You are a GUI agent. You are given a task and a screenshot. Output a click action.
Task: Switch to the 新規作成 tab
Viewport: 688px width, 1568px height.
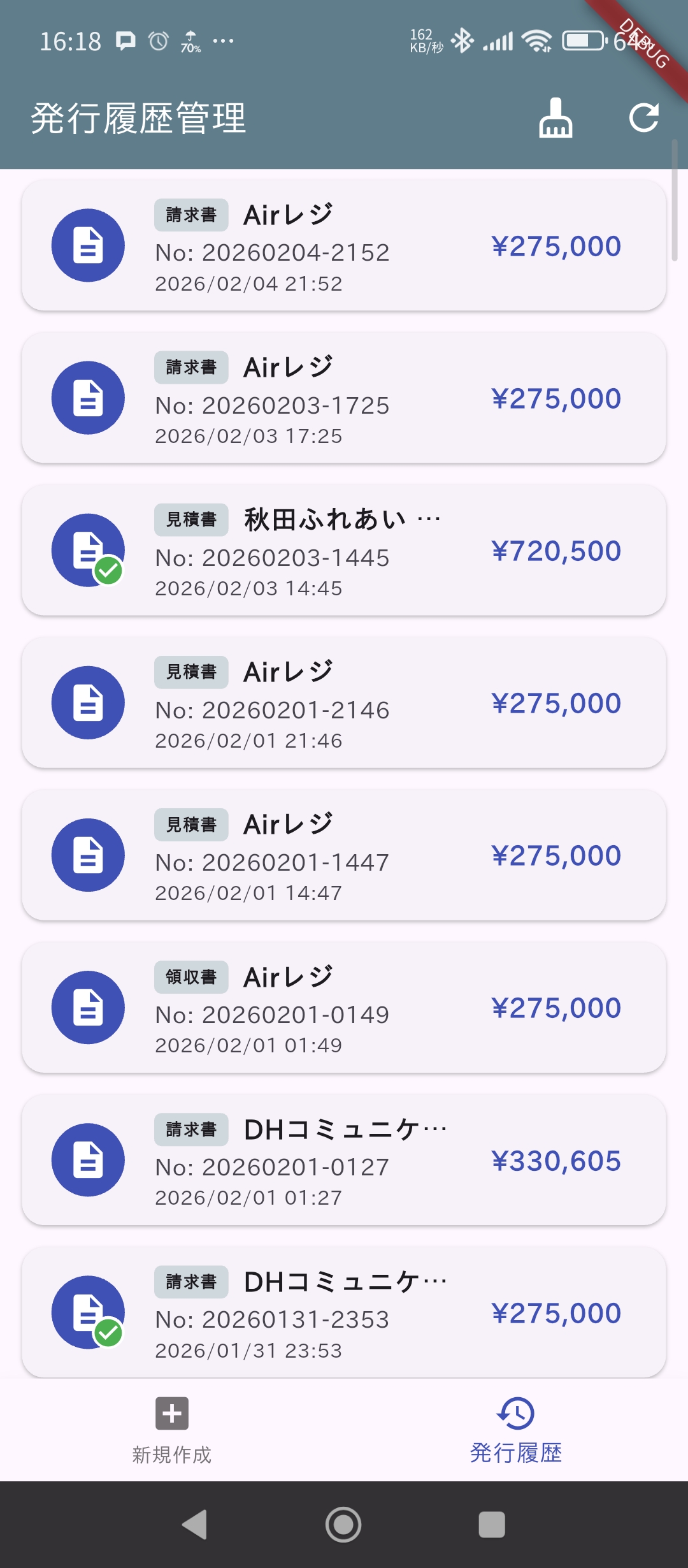[x=172, y=1429]
